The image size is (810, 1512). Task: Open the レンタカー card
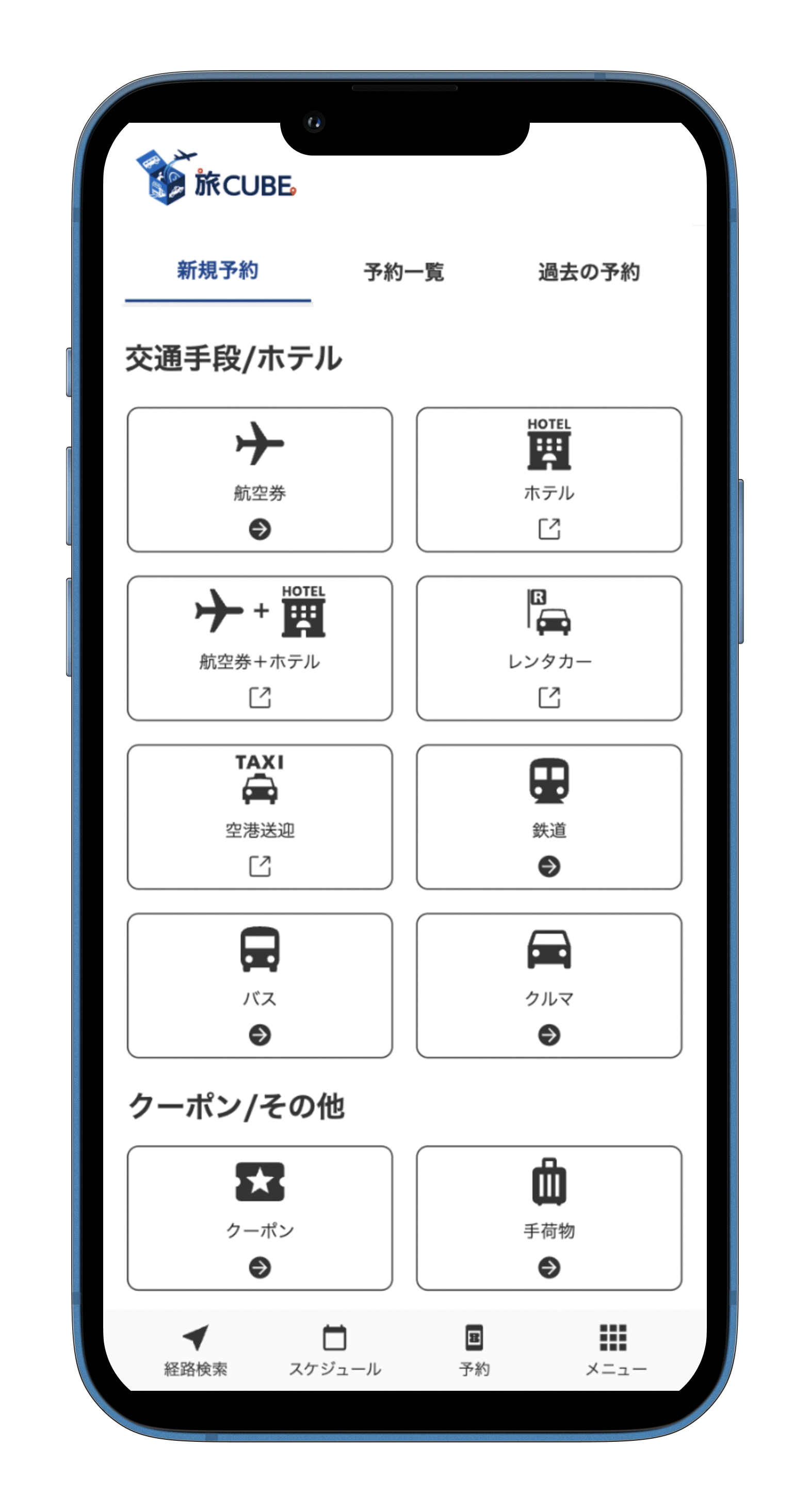(x=548, y=648)
